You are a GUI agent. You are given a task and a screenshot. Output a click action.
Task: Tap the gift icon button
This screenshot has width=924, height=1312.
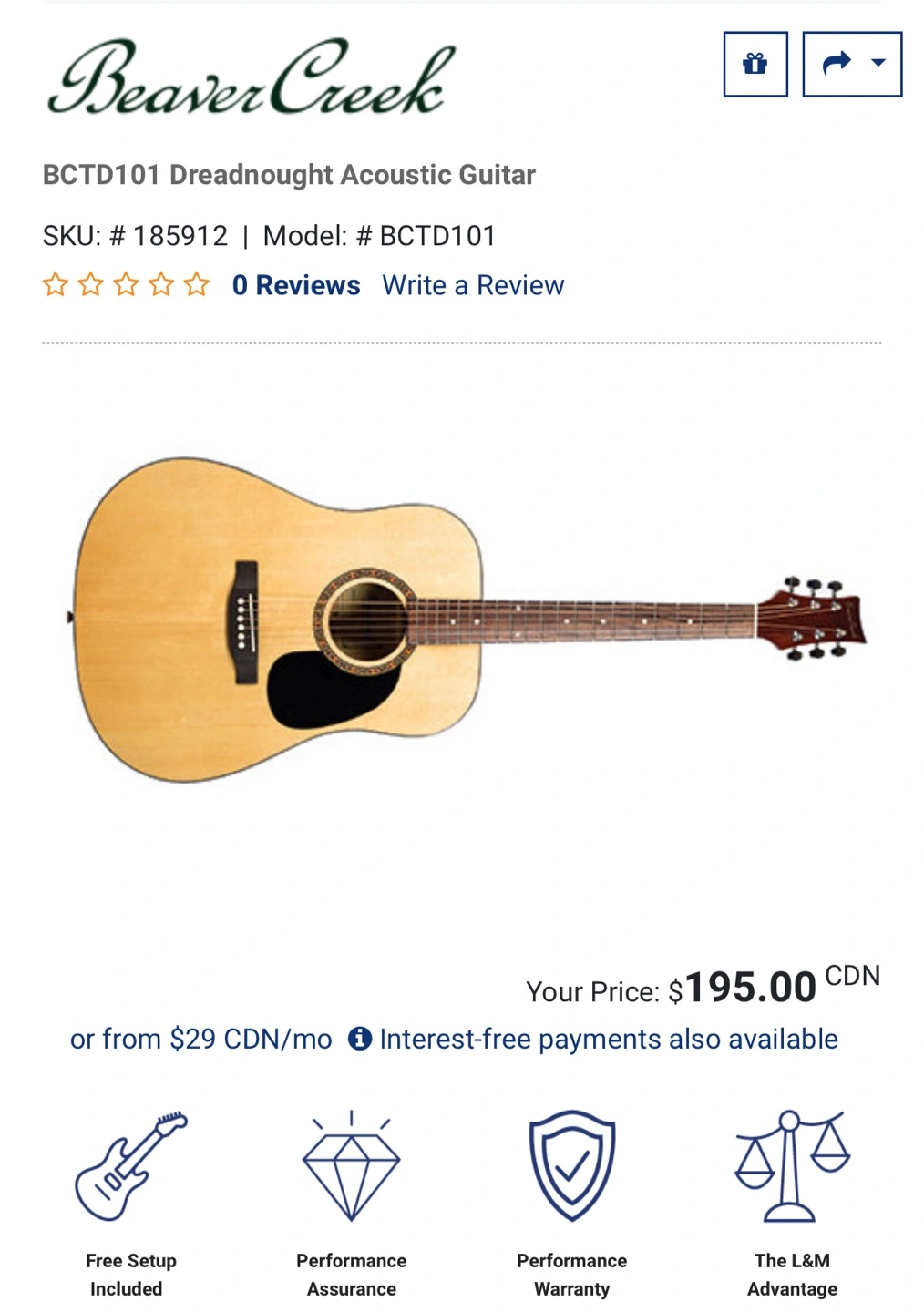pos(755,64)
